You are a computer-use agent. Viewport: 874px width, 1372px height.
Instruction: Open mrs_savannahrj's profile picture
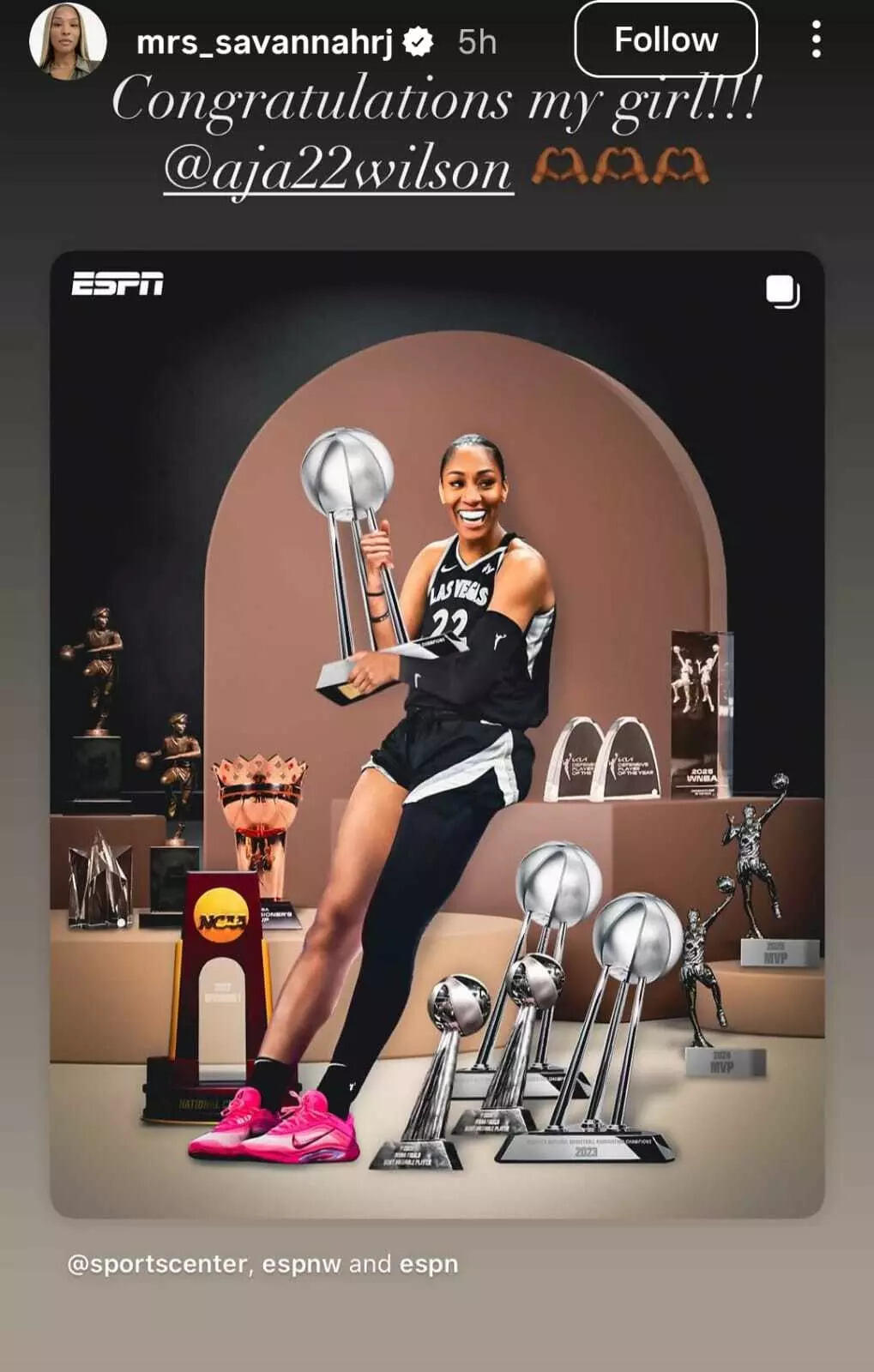click(67, 40)
